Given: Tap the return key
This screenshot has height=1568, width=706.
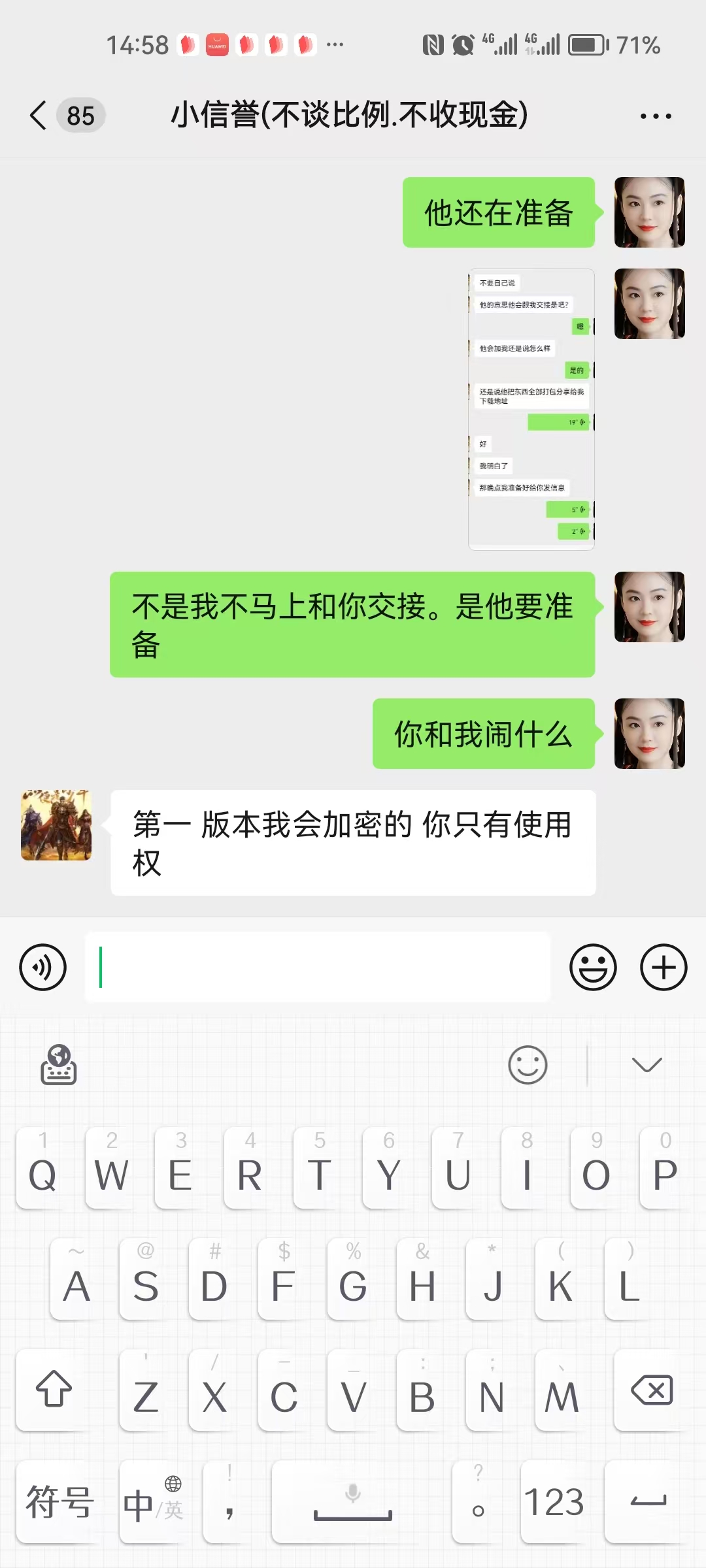Looking at the screenshot, I should tap(648, 1501).
